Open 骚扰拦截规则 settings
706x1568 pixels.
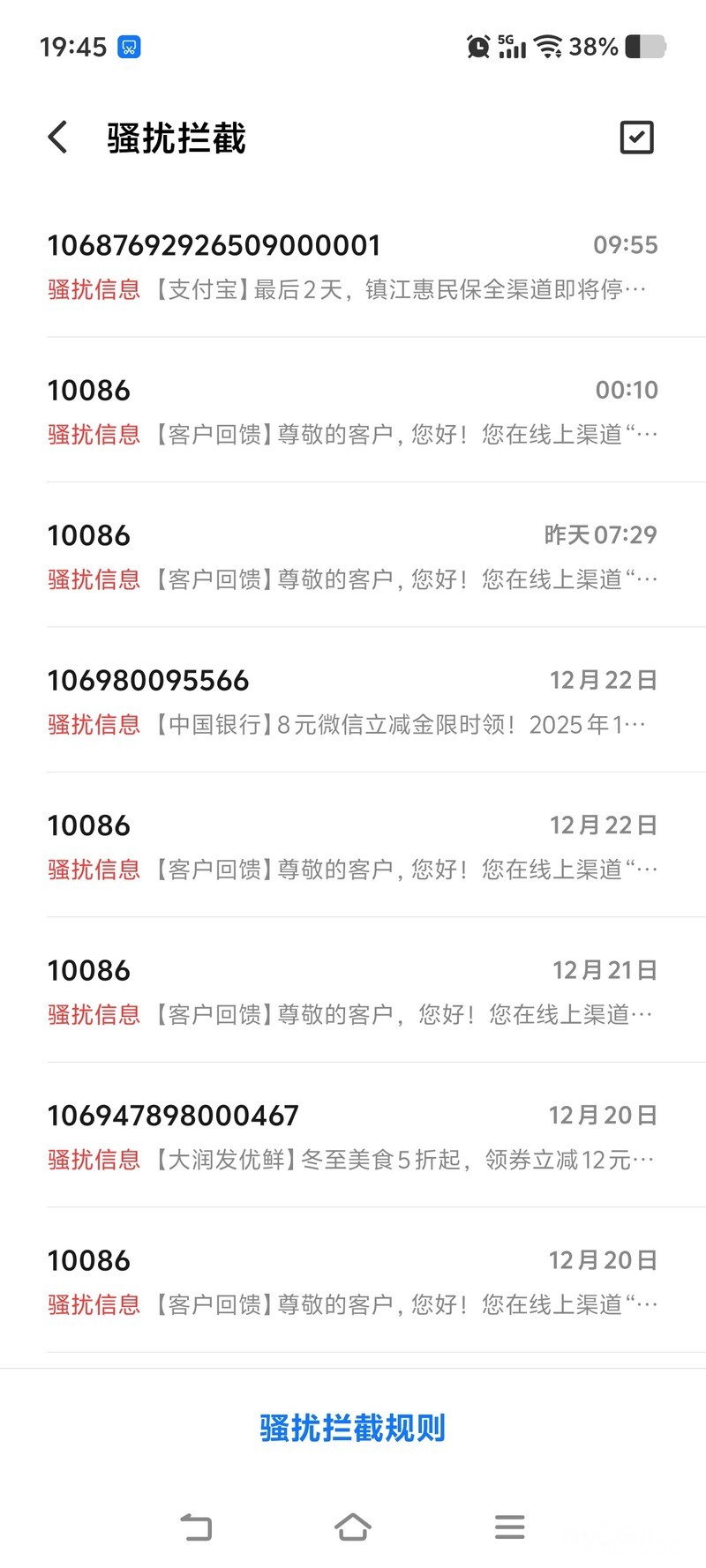pyautogui.click(x=353, y=1428)
